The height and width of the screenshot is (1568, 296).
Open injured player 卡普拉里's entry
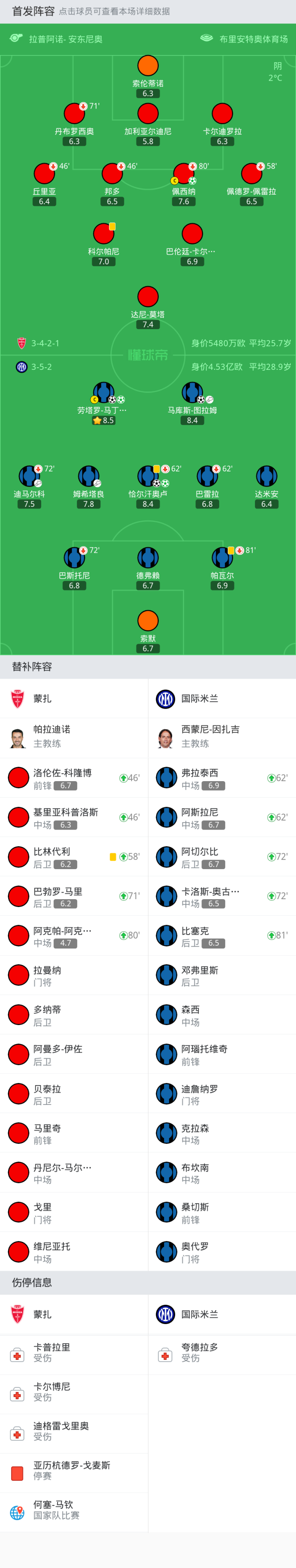tap(74, 1352)
